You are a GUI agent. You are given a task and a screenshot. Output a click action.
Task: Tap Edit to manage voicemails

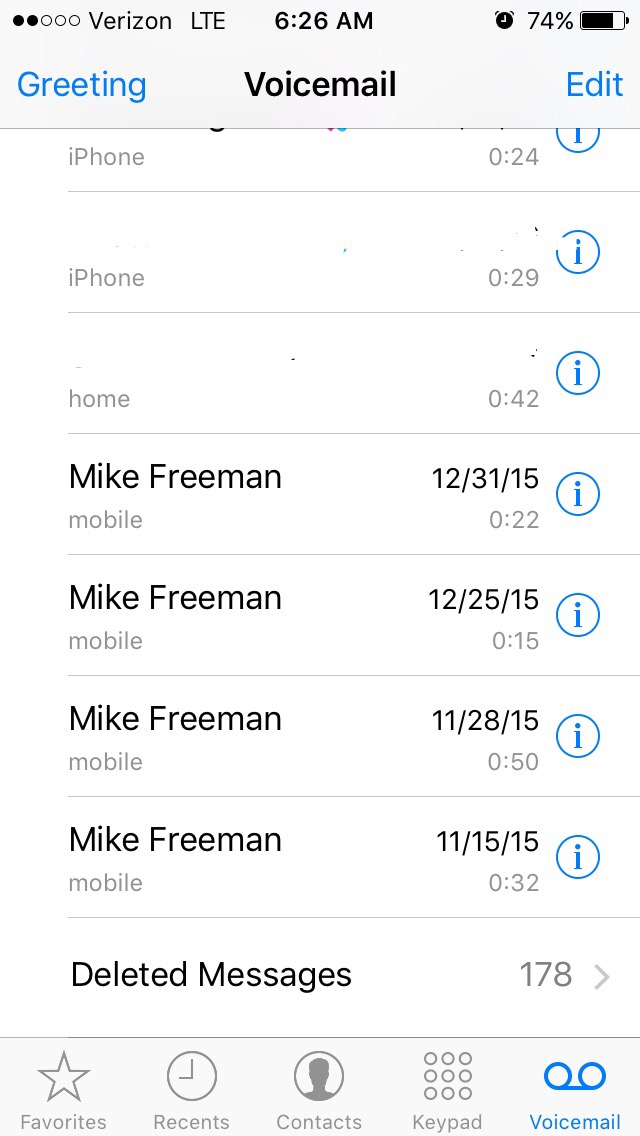point(594,85)
